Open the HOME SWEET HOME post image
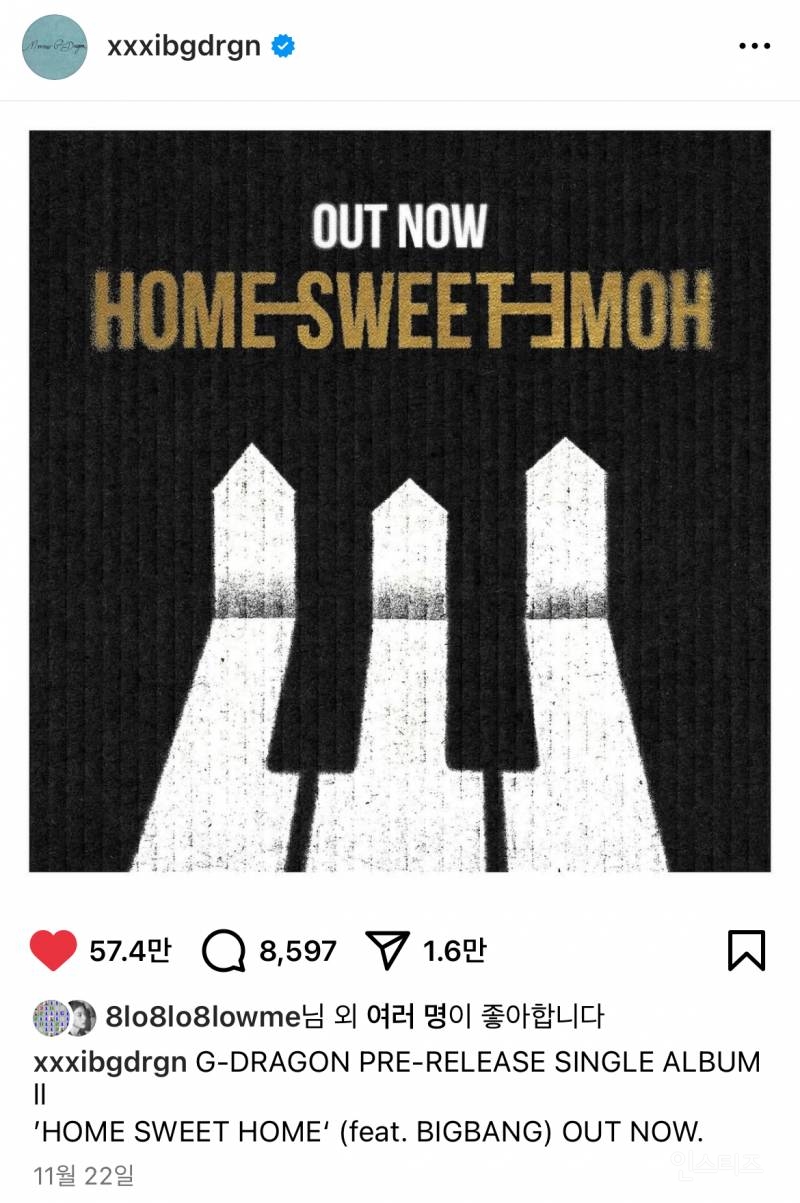This screenshot has height=1203, width=800. tap(400, 500)
